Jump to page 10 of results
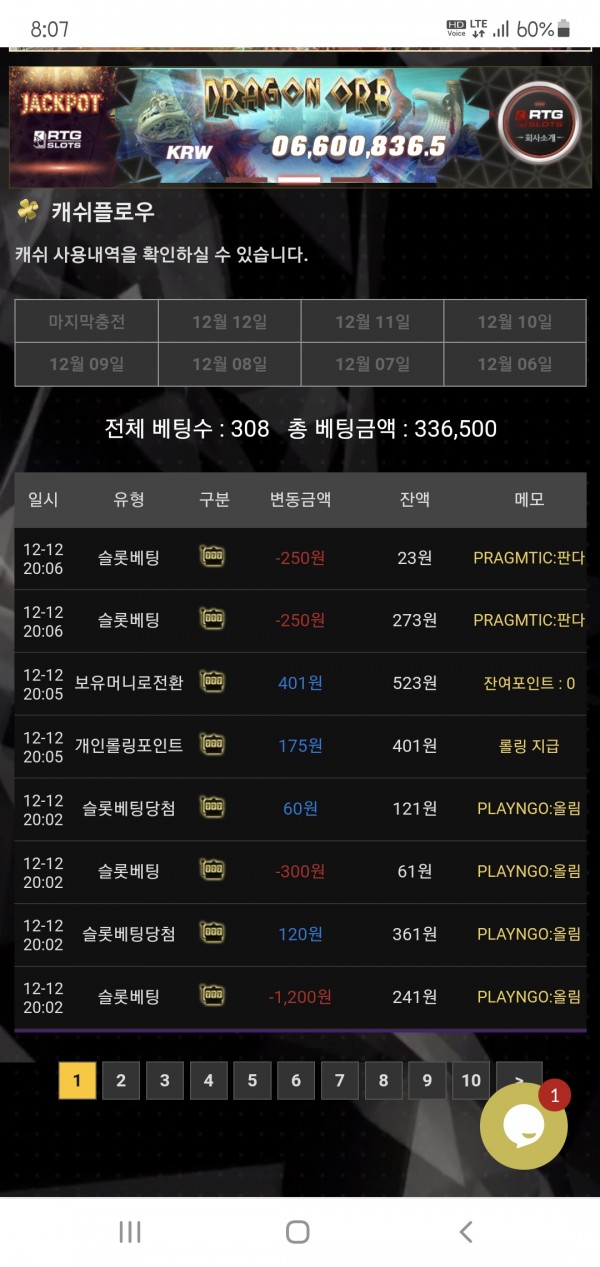The image size is (600, 1267). coord(471,1080)
